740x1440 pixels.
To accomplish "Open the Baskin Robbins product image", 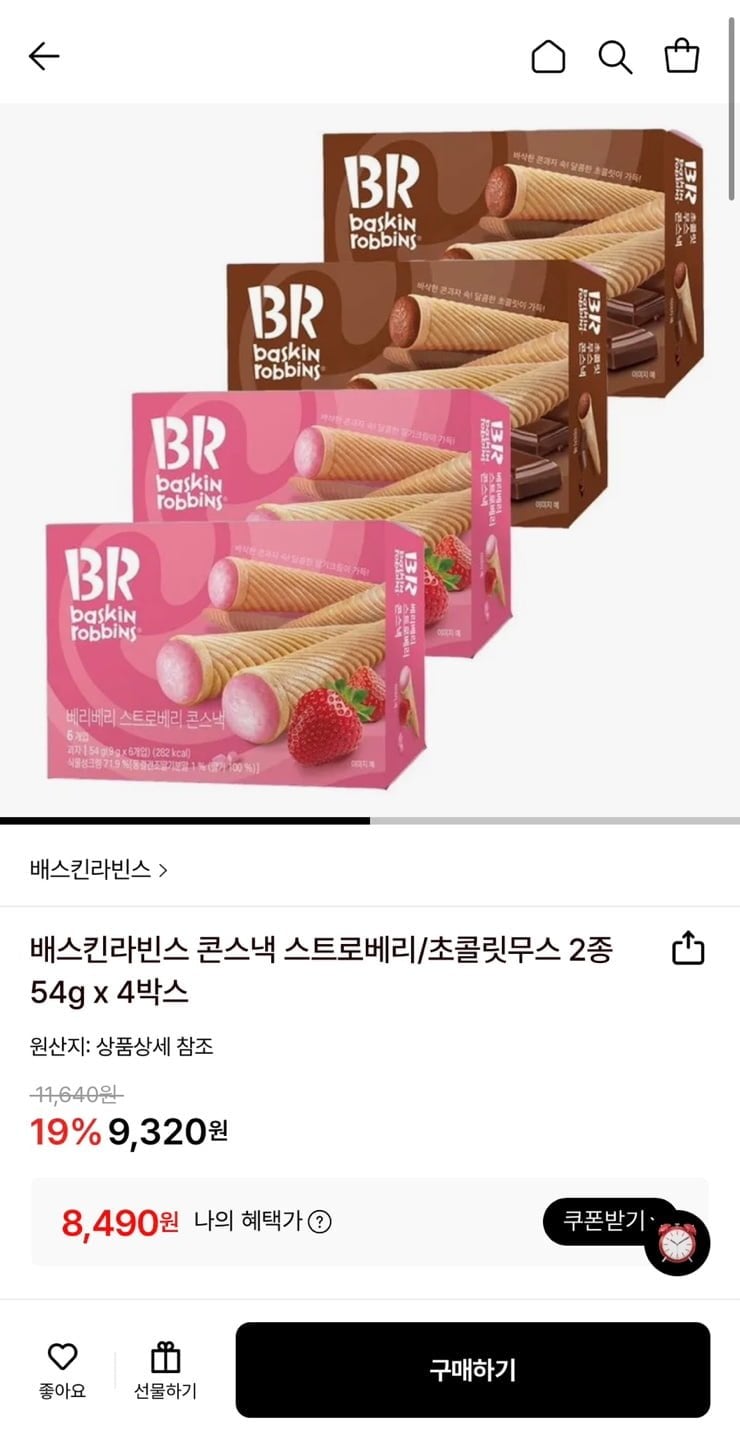I will pyautogui.click(x=370, y=460).
